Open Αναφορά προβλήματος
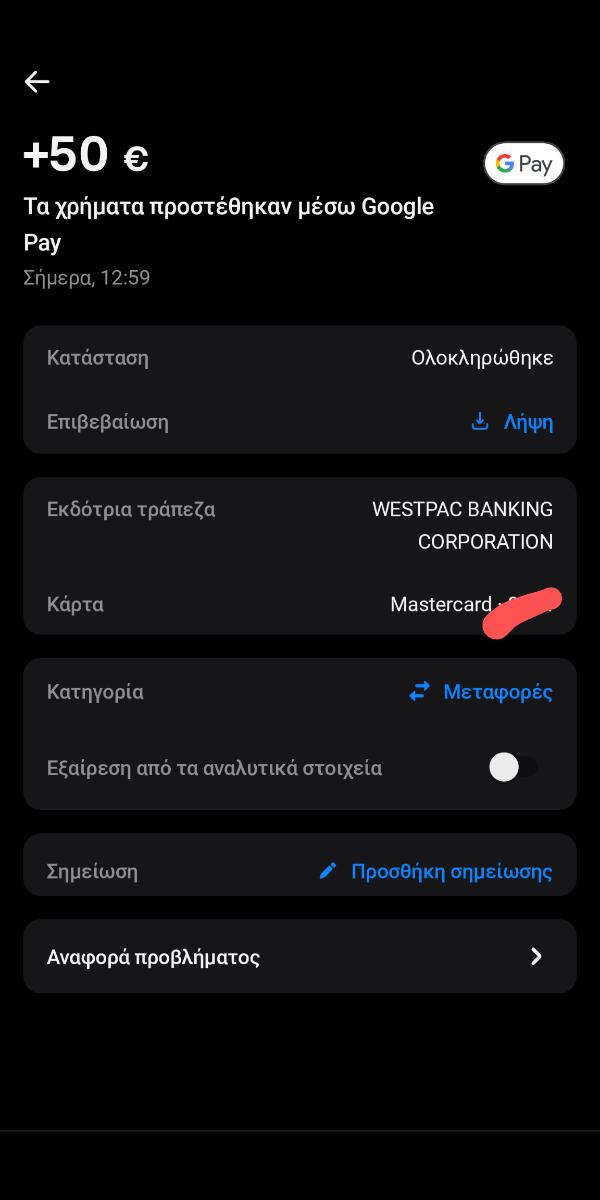The width and height of the screenshot is (600, 1200). click(300, 957)
